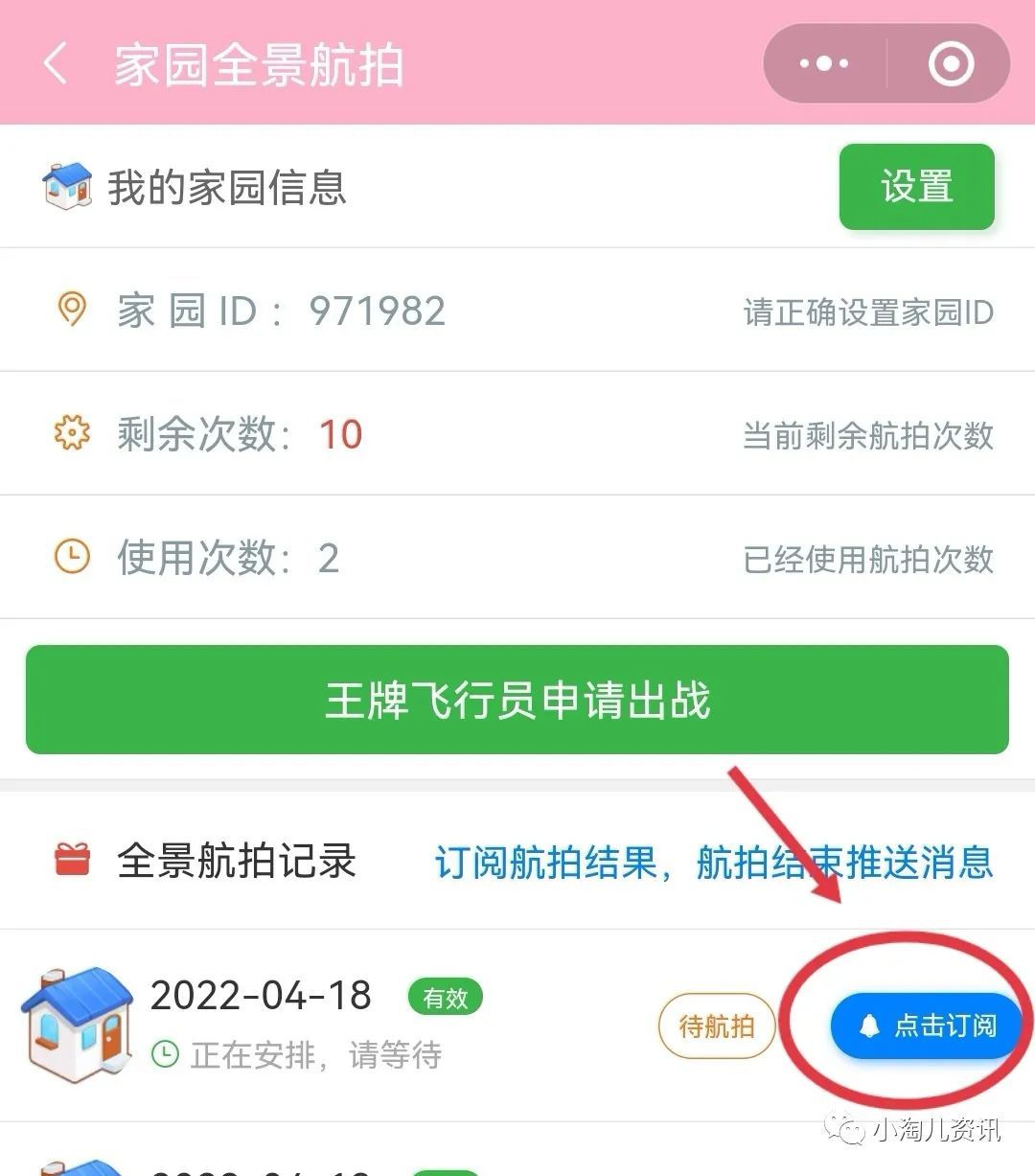This screenshot has width=1035, height=1176.
Task: Tap the 王牌飞行员申请出战 green button
Action: pos(517,700)
